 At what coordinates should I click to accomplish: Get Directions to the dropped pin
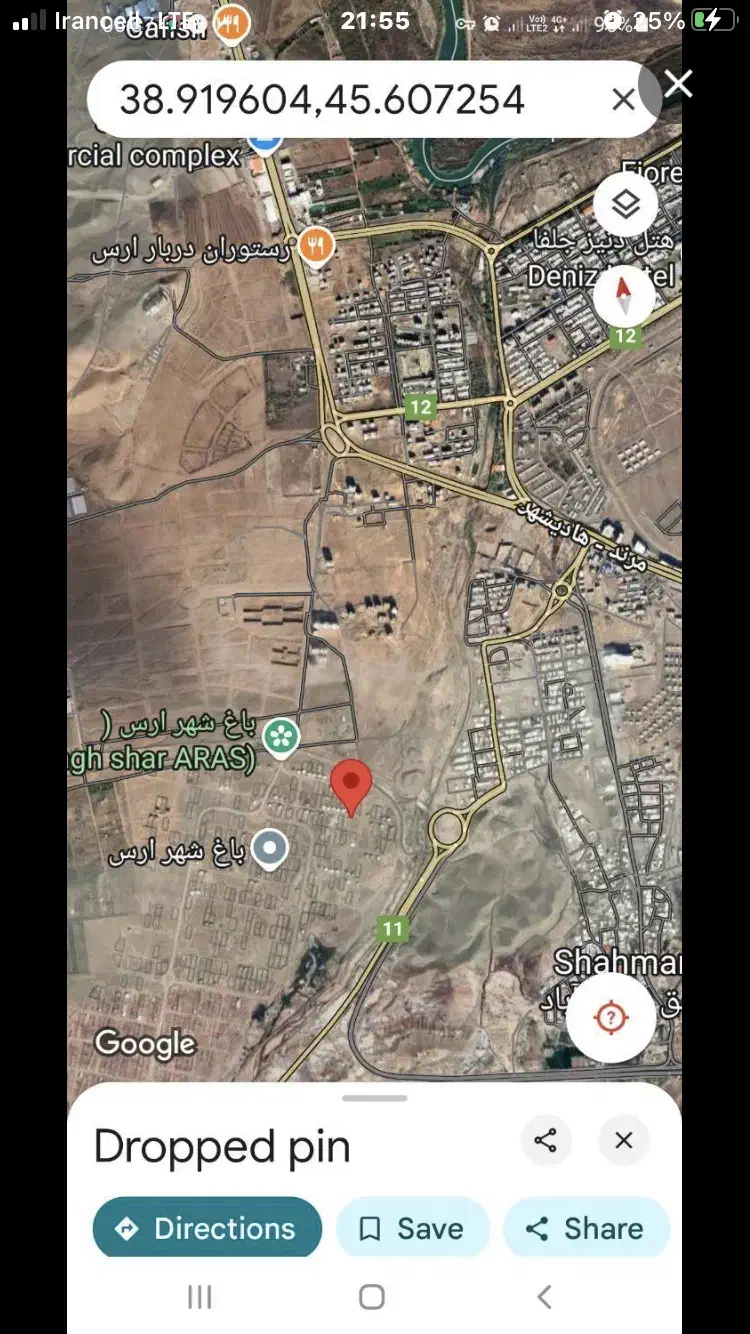pyautogui.click(x=207, y=1228)
